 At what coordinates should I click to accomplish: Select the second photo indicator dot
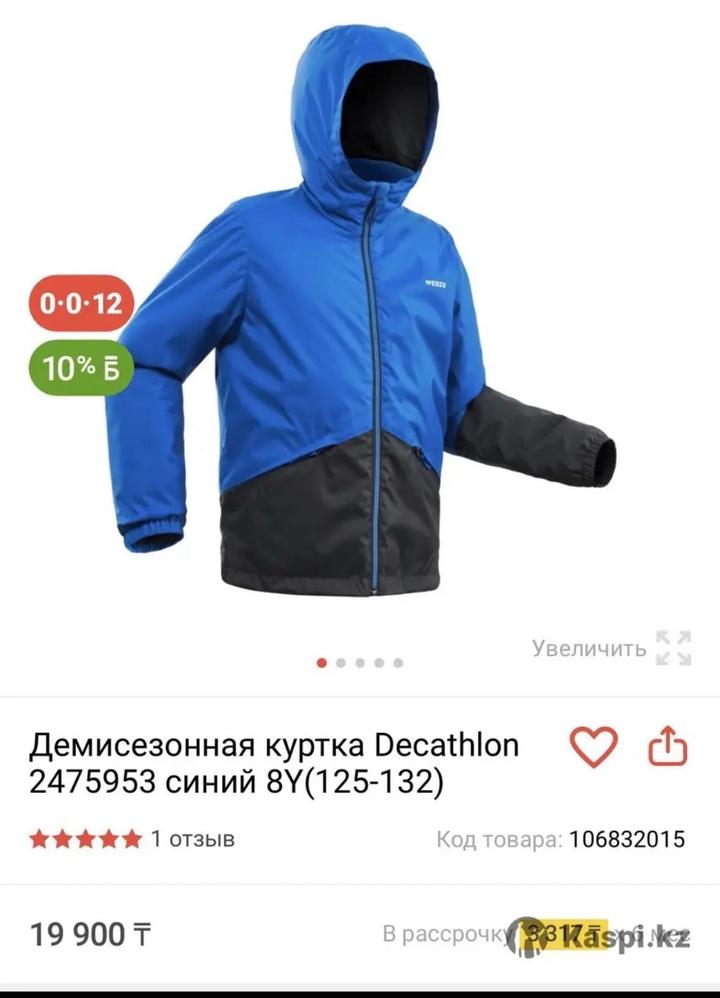(x=341, y=662)
